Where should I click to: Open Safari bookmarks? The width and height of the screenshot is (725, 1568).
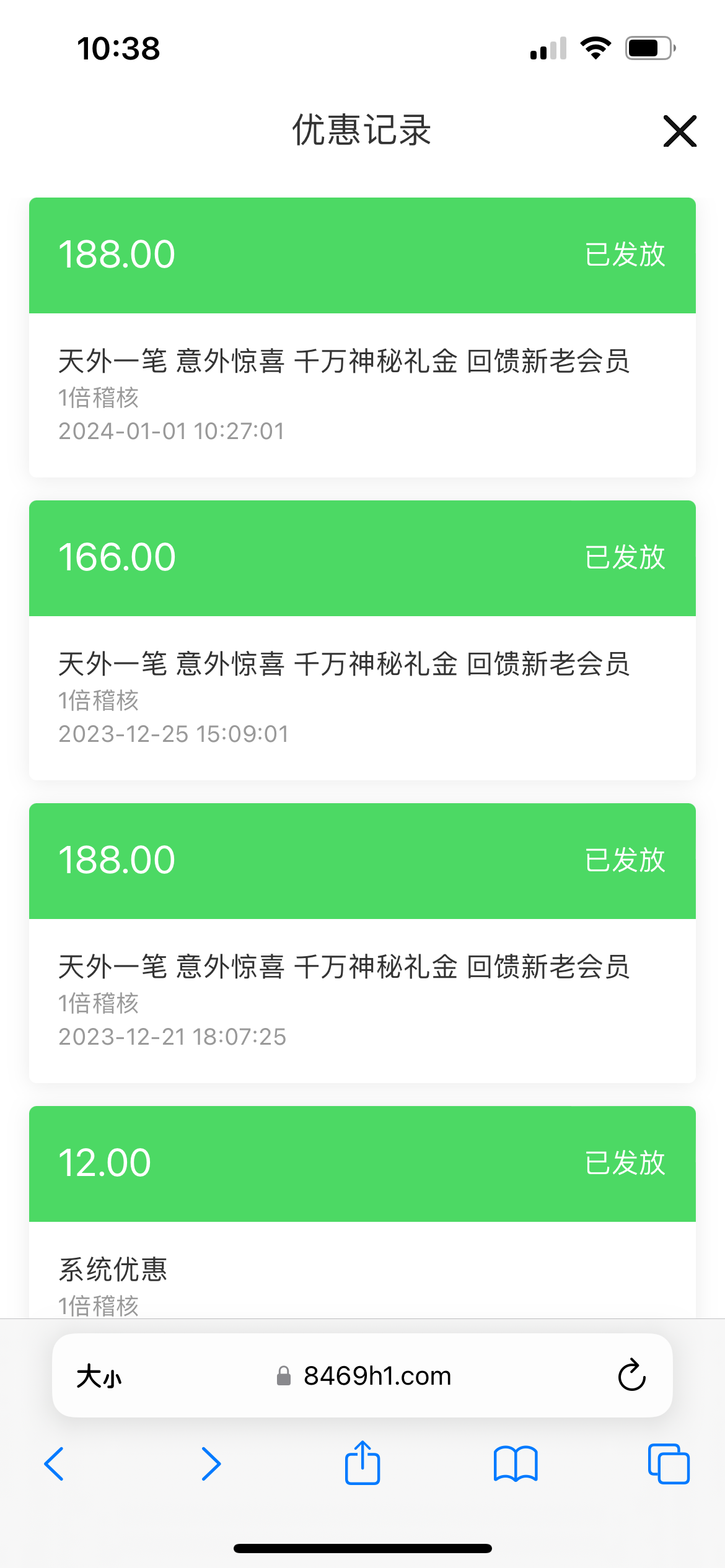pos(516,1464)
